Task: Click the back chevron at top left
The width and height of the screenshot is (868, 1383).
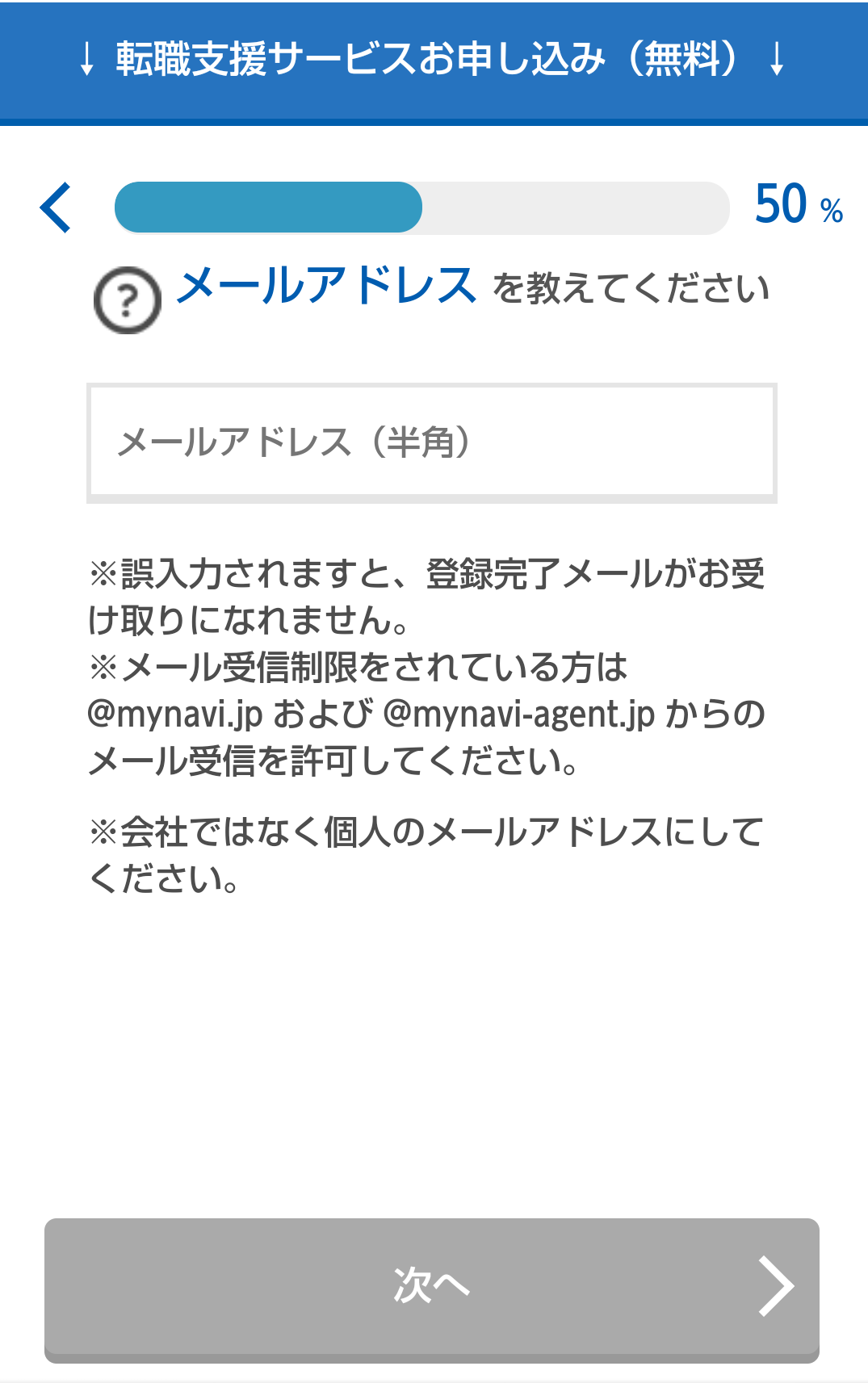Action: pos(55,207)
